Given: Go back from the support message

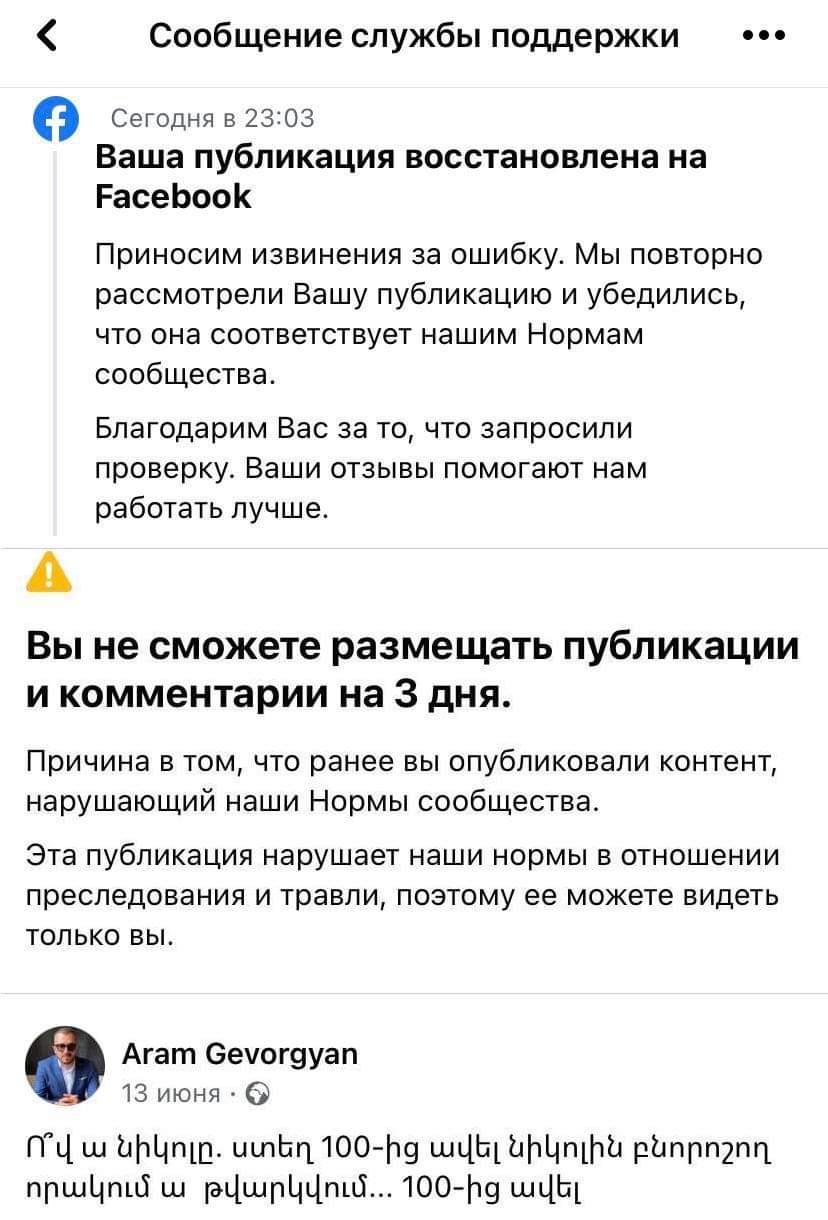Looking at the screenshot, I should pyautogui.click(x=47, y=36).
